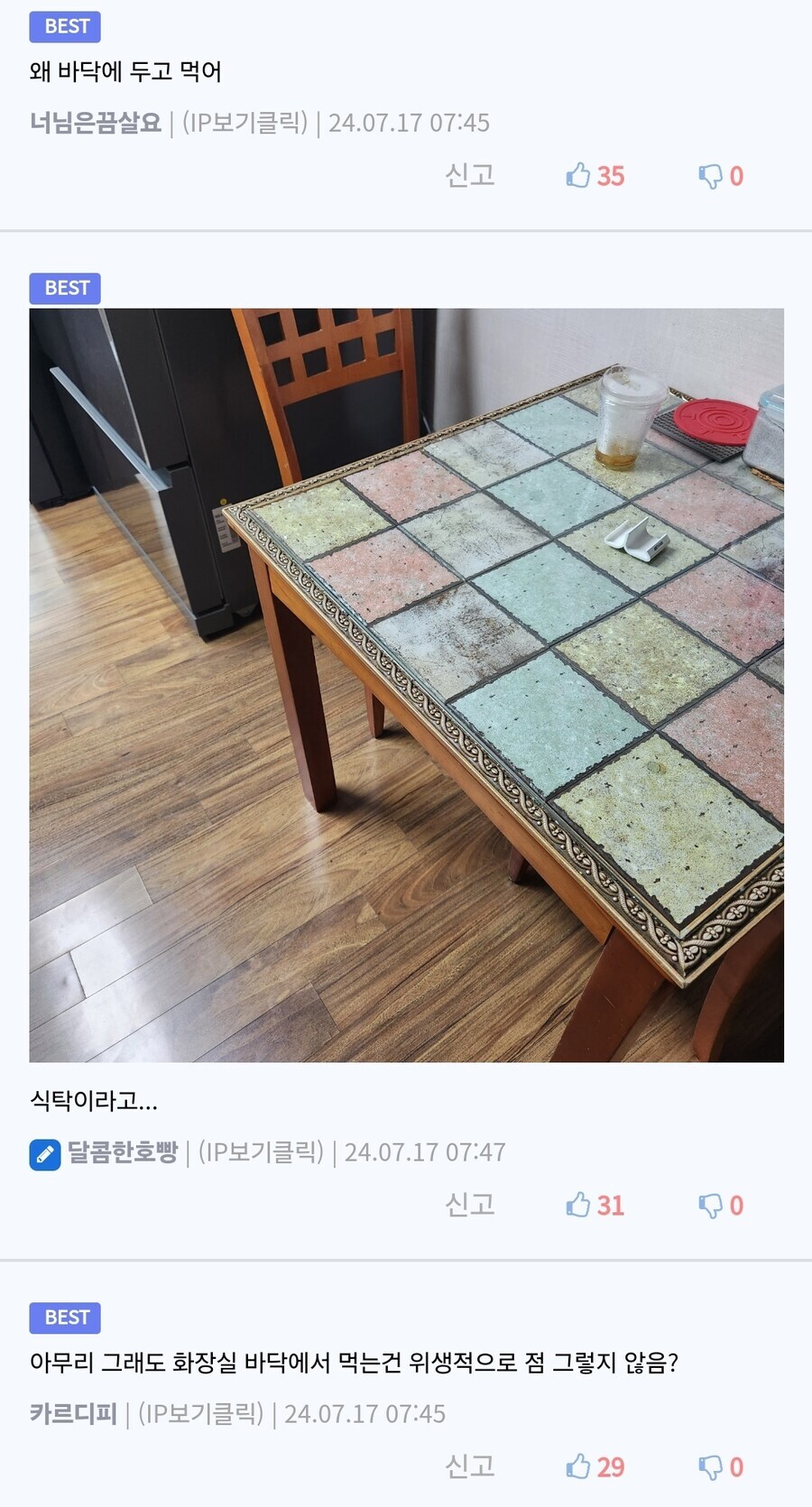Screen dimensions: 812x1507
Task: Click the thumbs down icon on 너님은곰살요's comment
Action: [711, 177]
